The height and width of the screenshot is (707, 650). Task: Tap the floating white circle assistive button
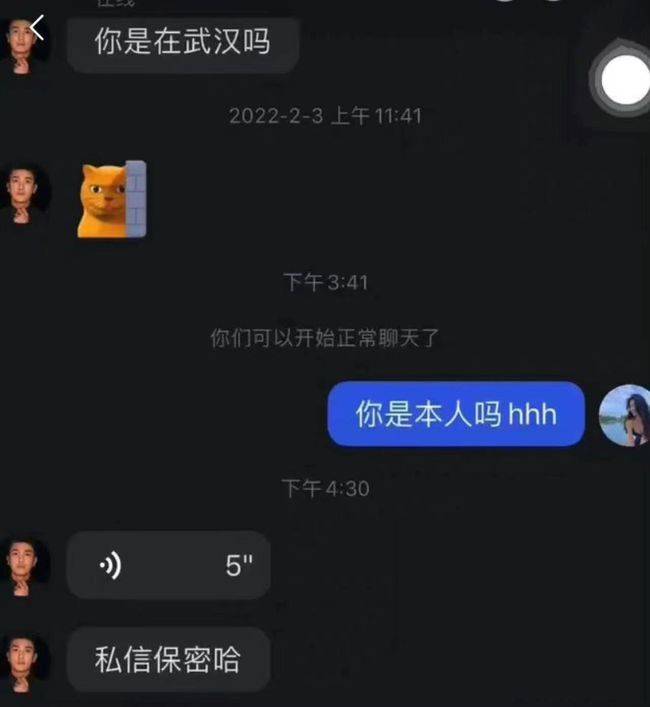[624, 81]
